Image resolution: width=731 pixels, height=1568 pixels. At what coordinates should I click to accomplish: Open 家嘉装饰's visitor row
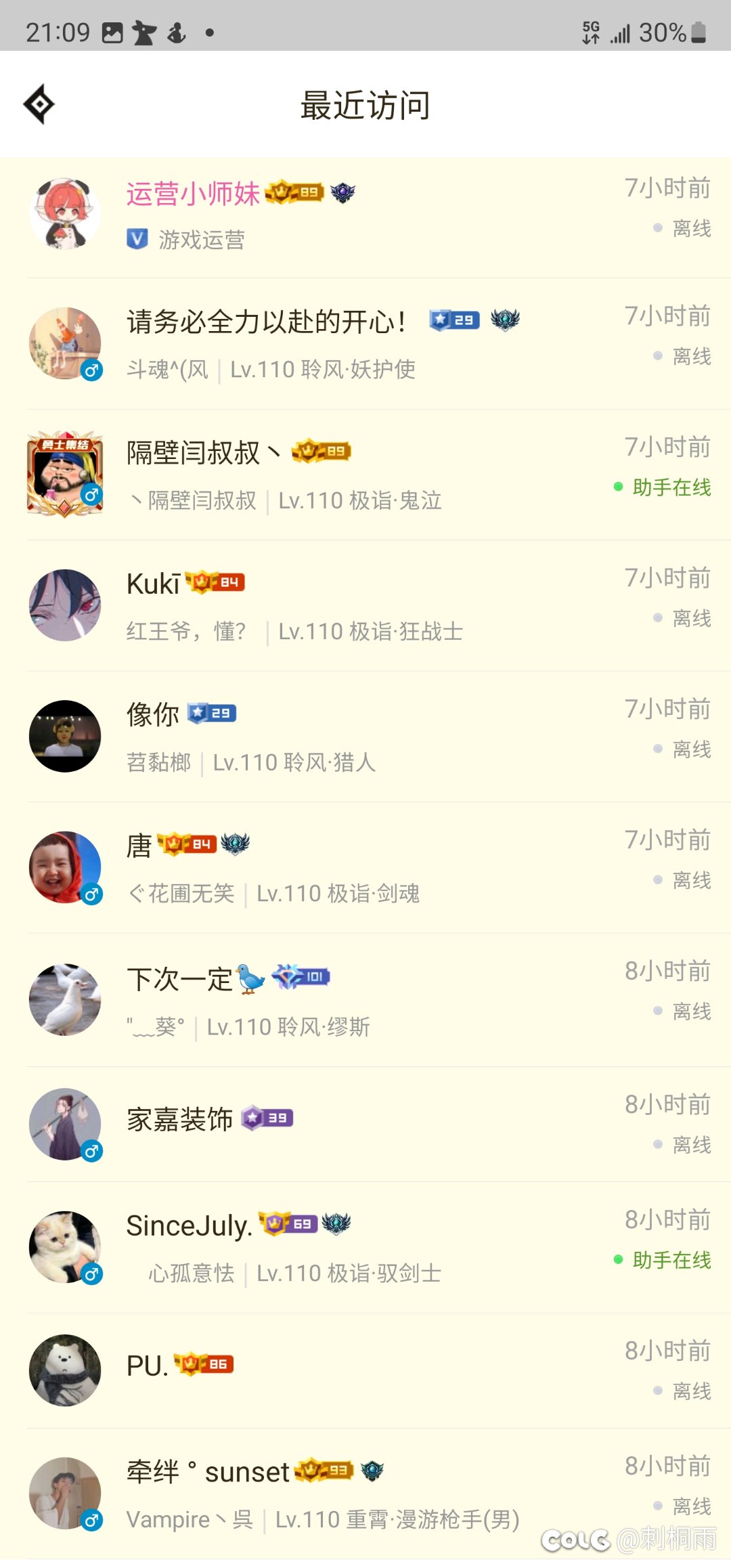pyautogui.click(x=365, y=1125)
